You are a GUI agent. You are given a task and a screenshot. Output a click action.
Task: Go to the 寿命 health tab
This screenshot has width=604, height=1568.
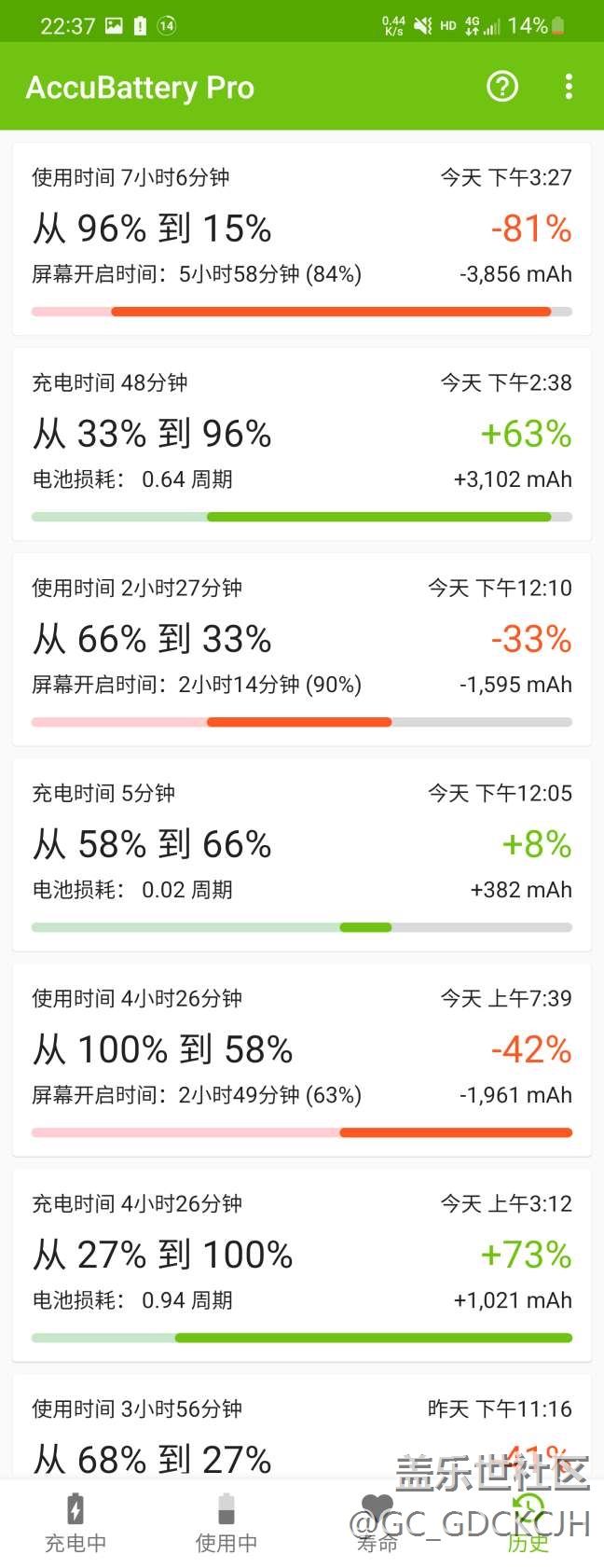click(377, 1524)
